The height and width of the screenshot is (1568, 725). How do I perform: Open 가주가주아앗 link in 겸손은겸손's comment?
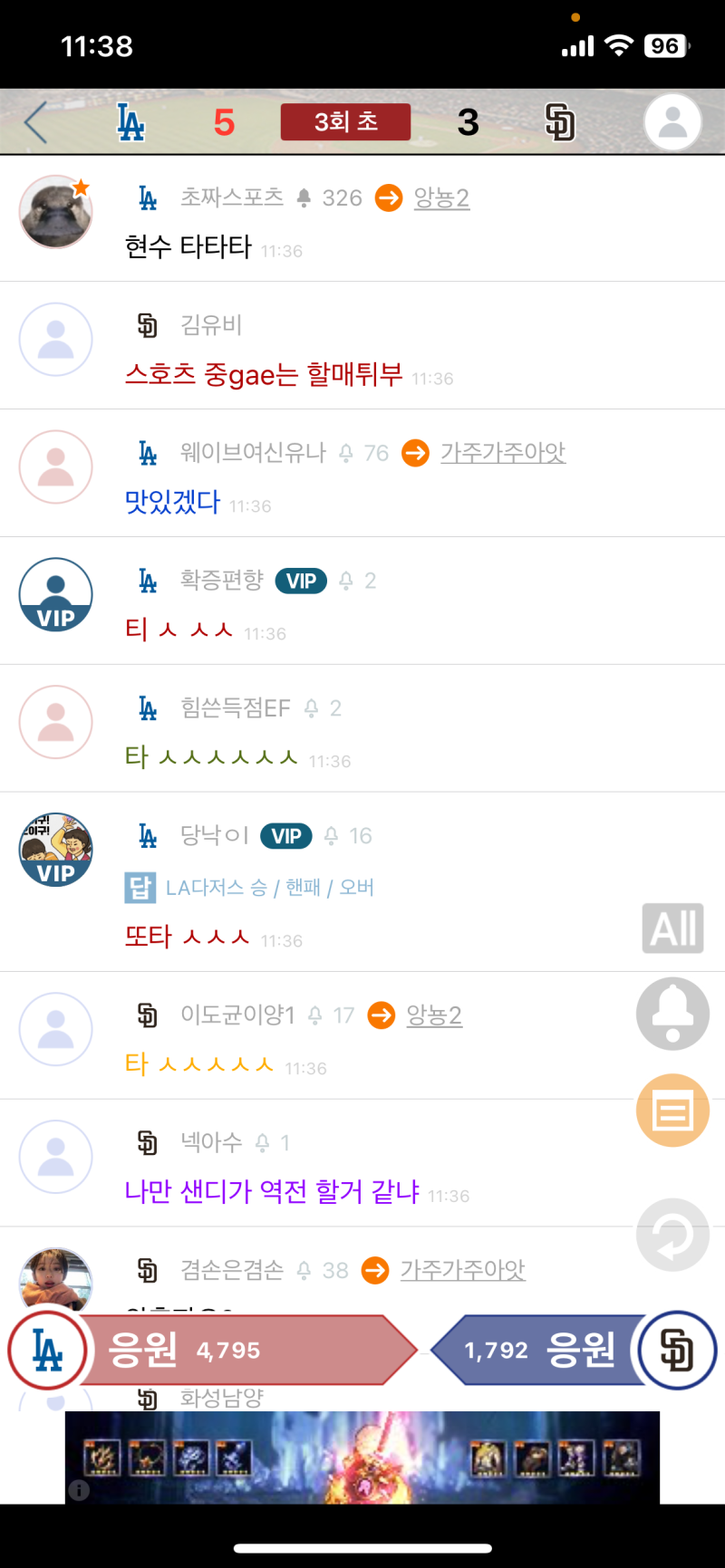tap(462, 1270)
